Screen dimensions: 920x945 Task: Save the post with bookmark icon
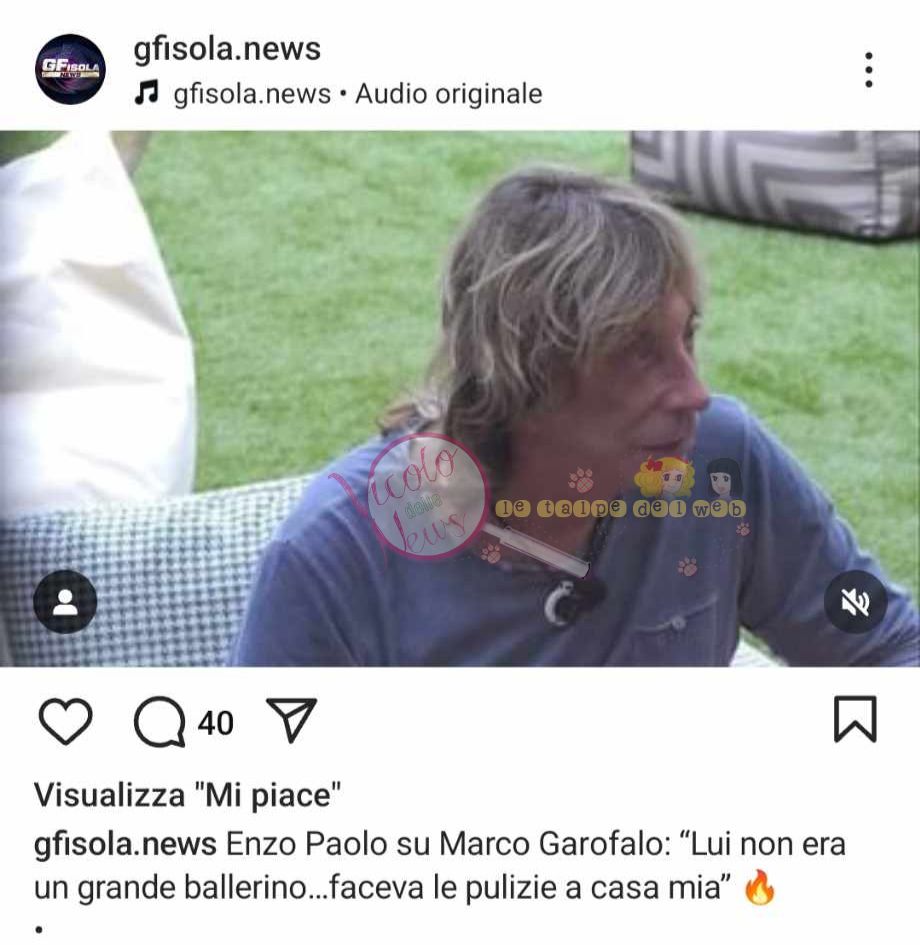(x=855, y=720)
